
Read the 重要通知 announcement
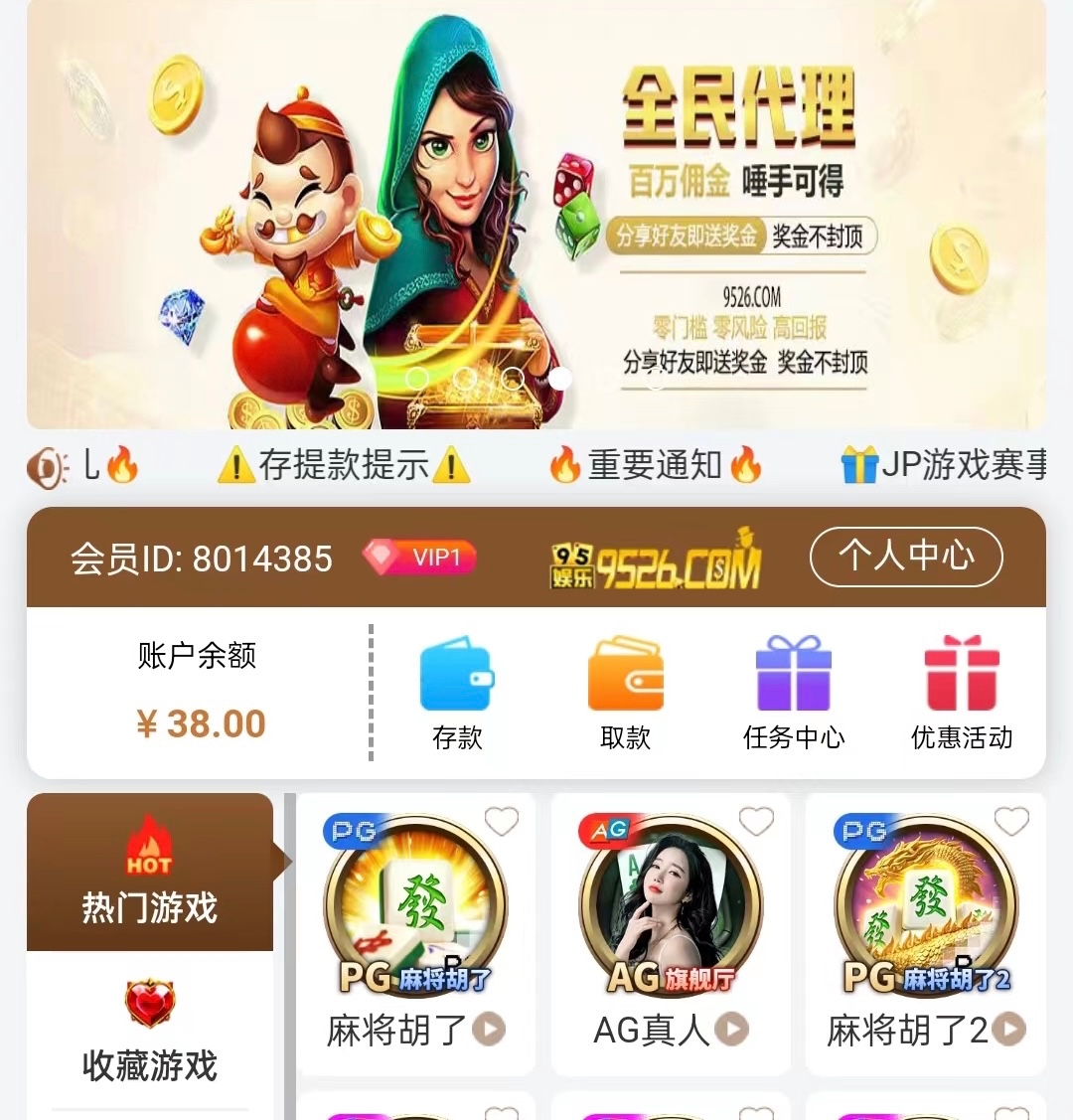pyautogui.click(x=656, y=465)
